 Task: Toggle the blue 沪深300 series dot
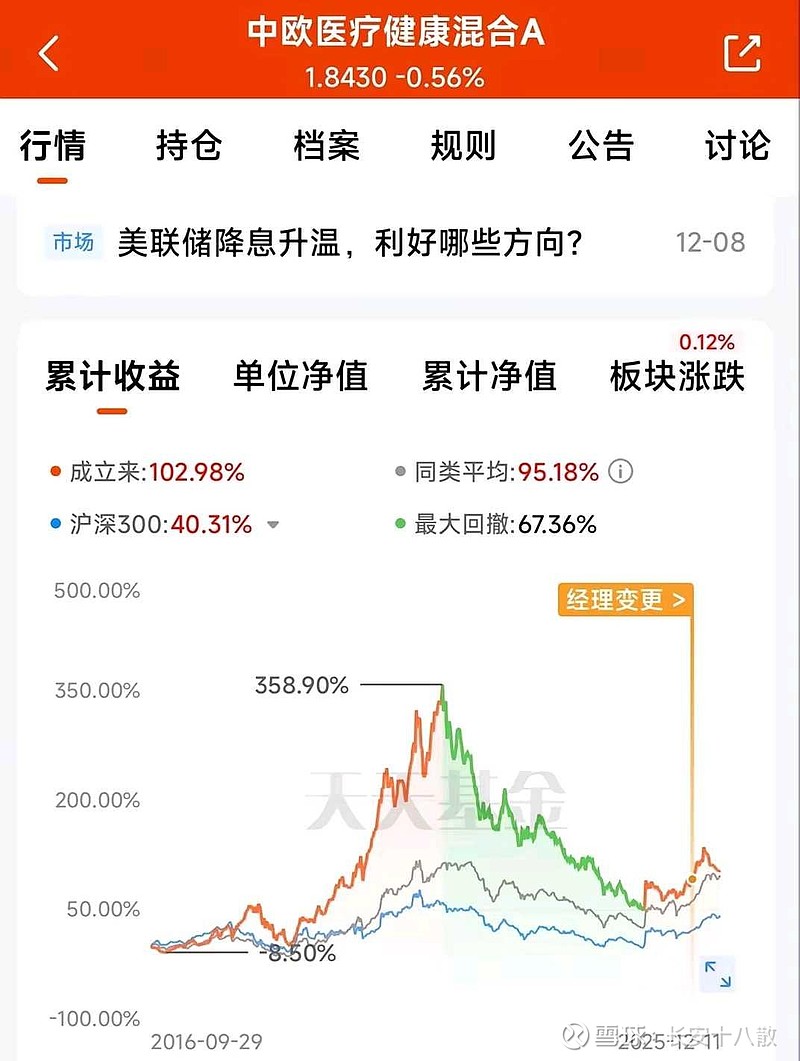pyautogui.click(x=53, y=522)
